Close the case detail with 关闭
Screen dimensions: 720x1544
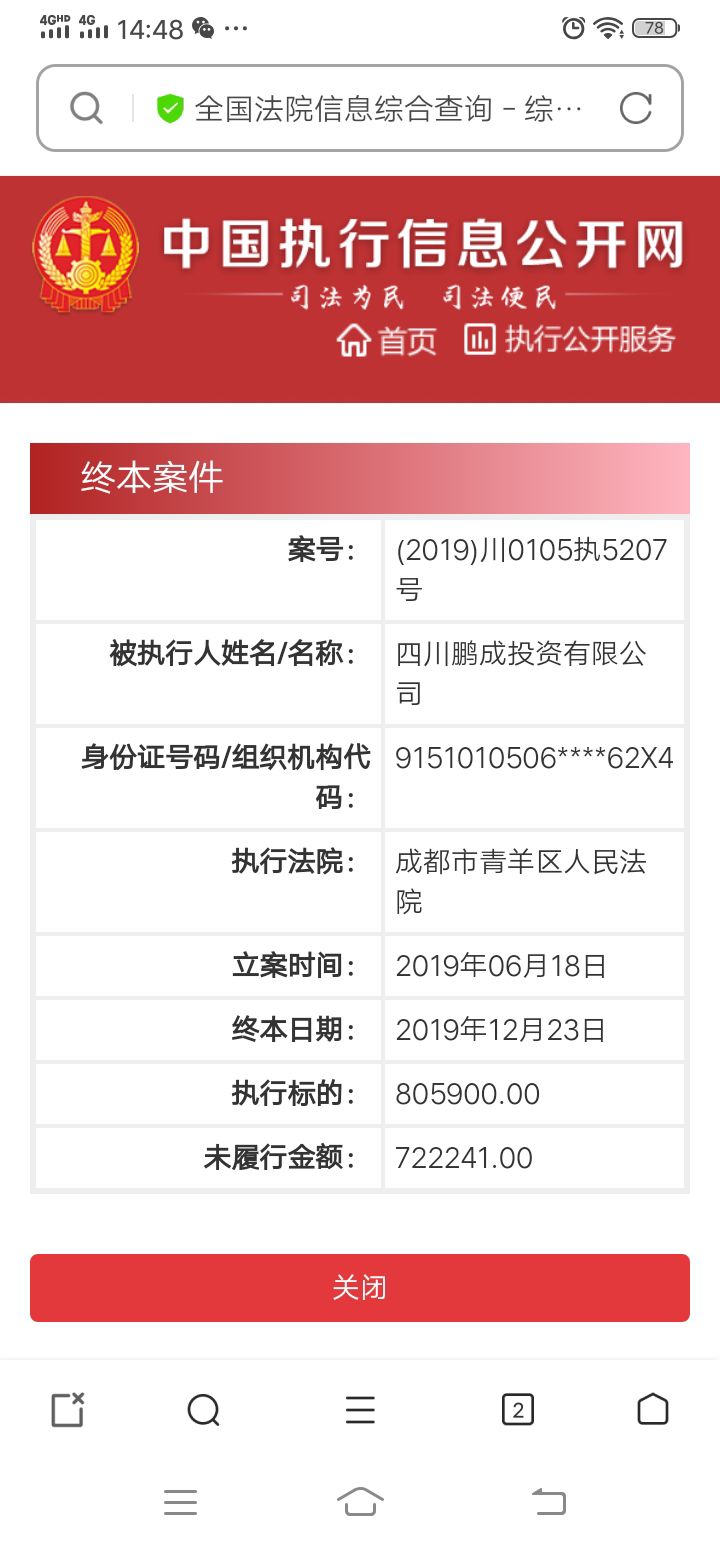coord(360,1288)
